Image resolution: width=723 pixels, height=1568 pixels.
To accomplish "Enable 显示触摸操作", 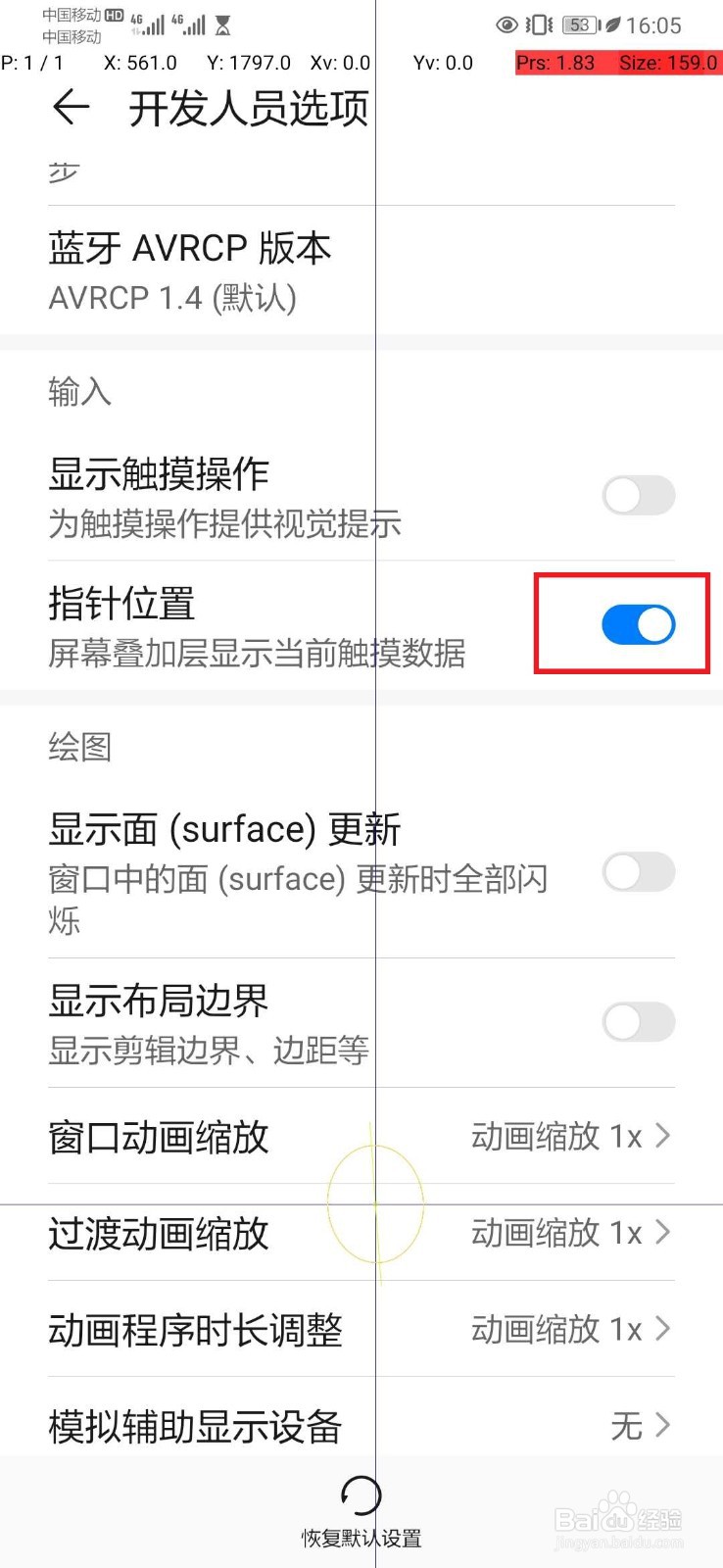I will coord(638,496).
